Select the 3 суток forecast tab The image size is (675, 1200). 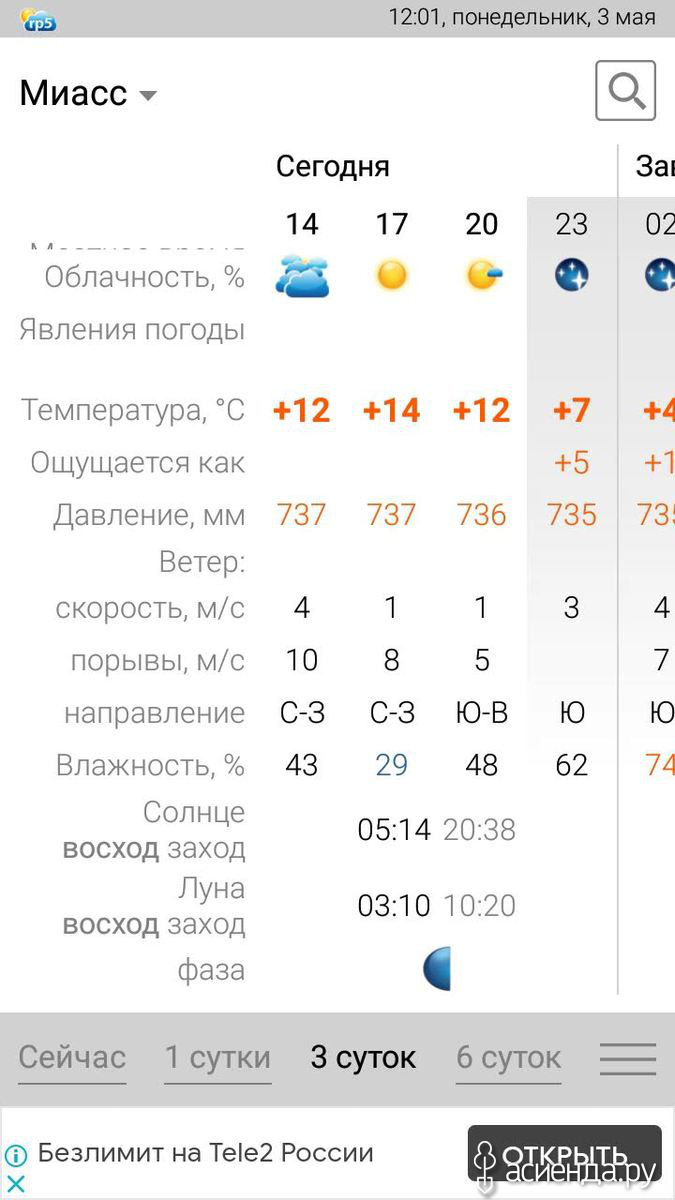pos(363,1057)
